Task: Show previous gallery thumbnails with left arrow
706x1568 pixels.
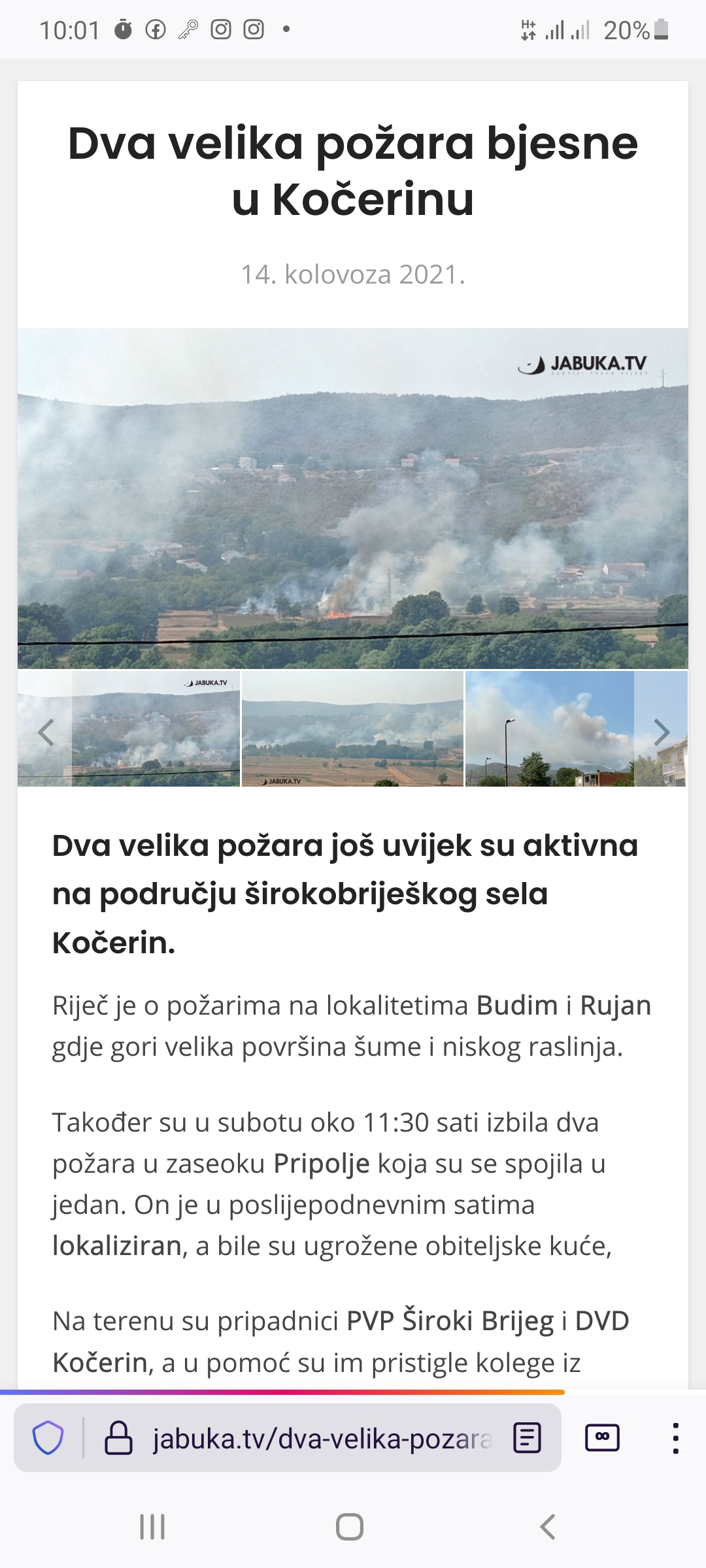Action: [x=46, y=732]
